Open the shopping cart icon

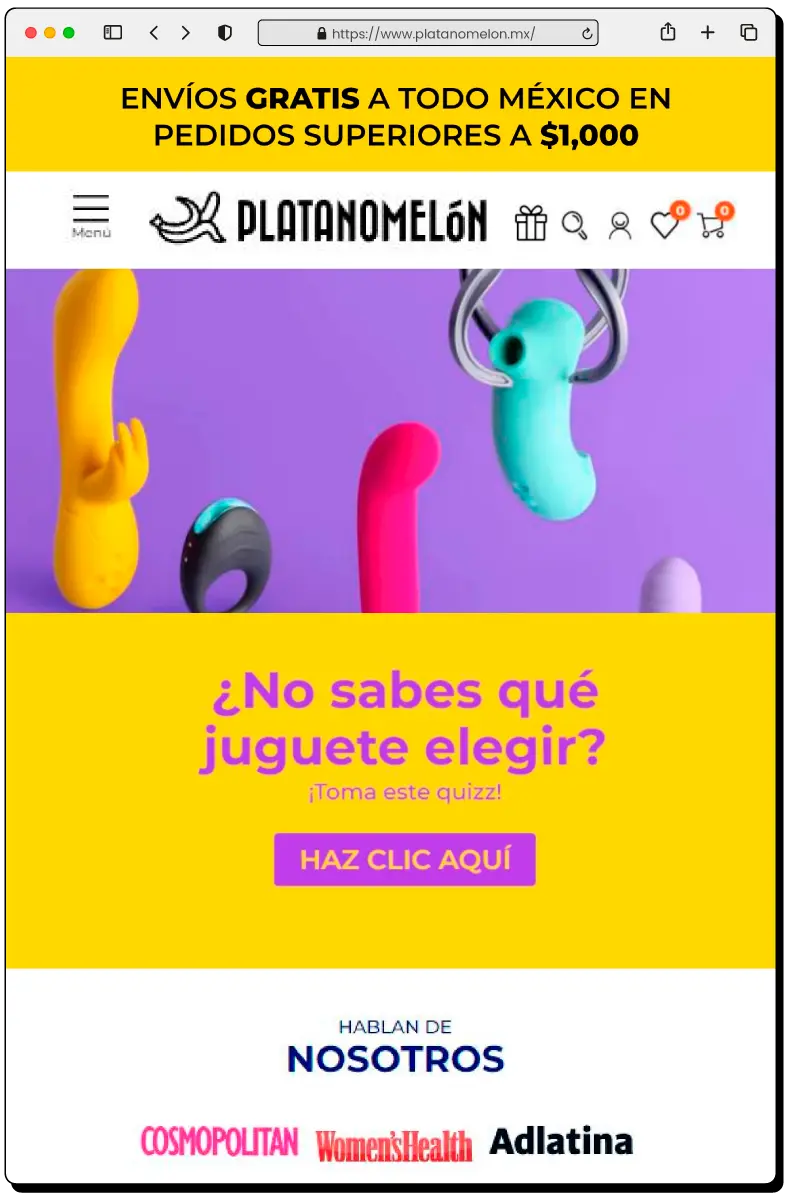(x=714, y=226)
